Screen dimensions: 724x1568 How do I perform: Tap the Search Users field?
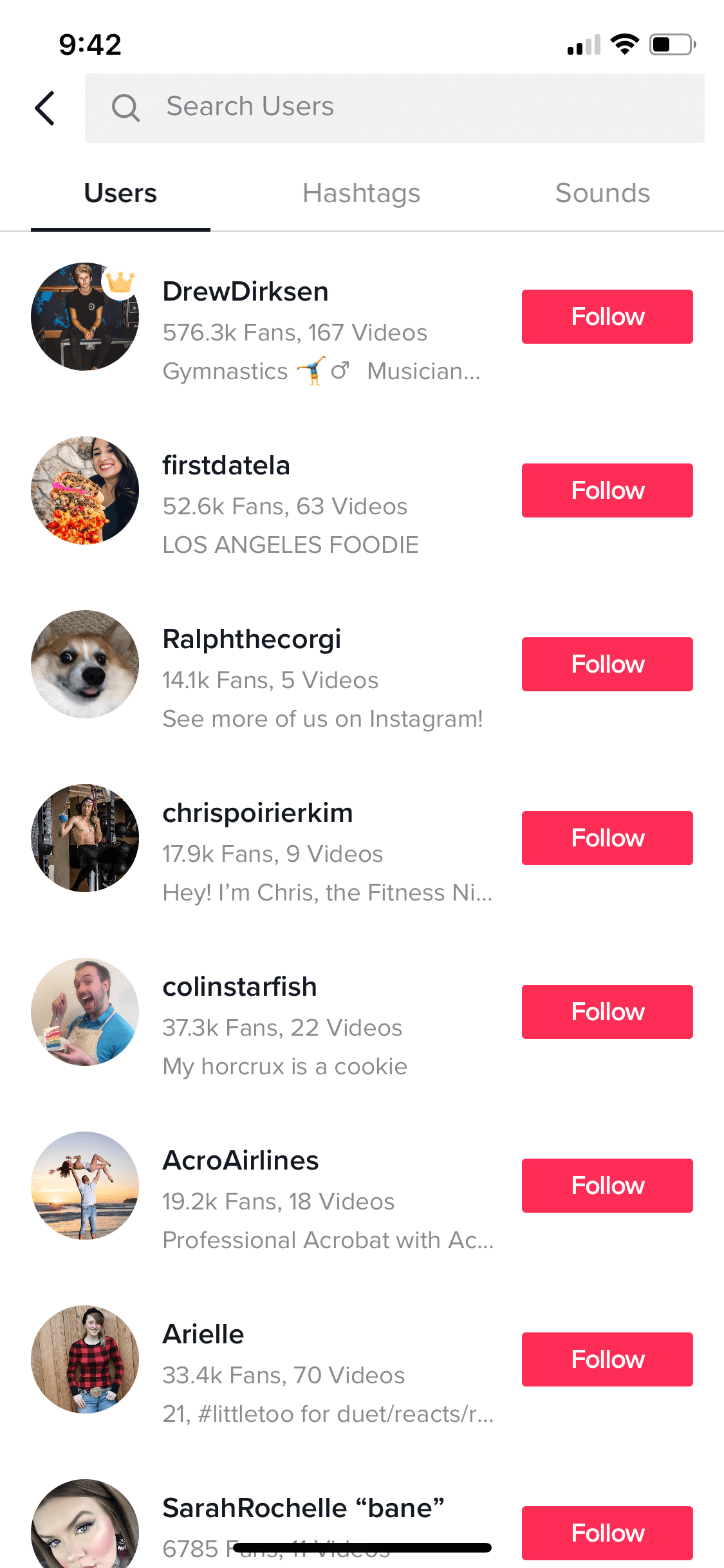[x=394, y=107]
